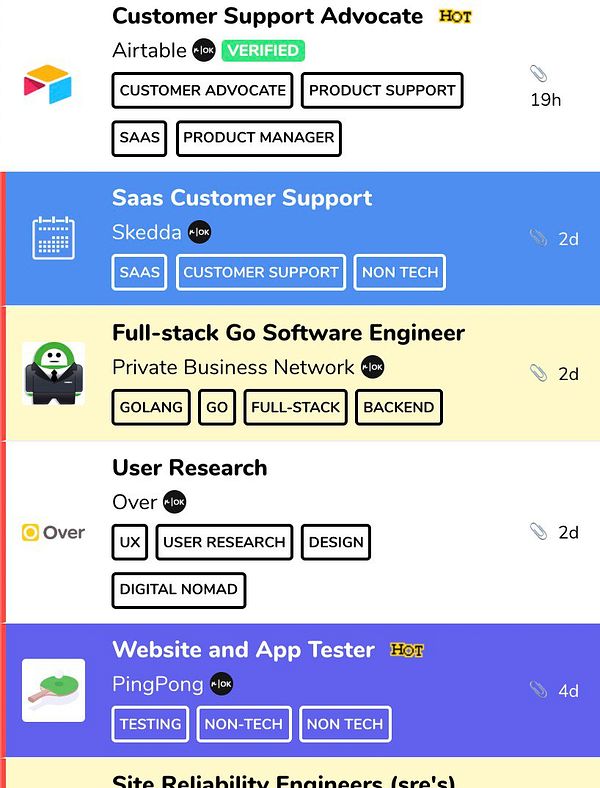Select the USER RESEARCH tag

click(224, 542)
